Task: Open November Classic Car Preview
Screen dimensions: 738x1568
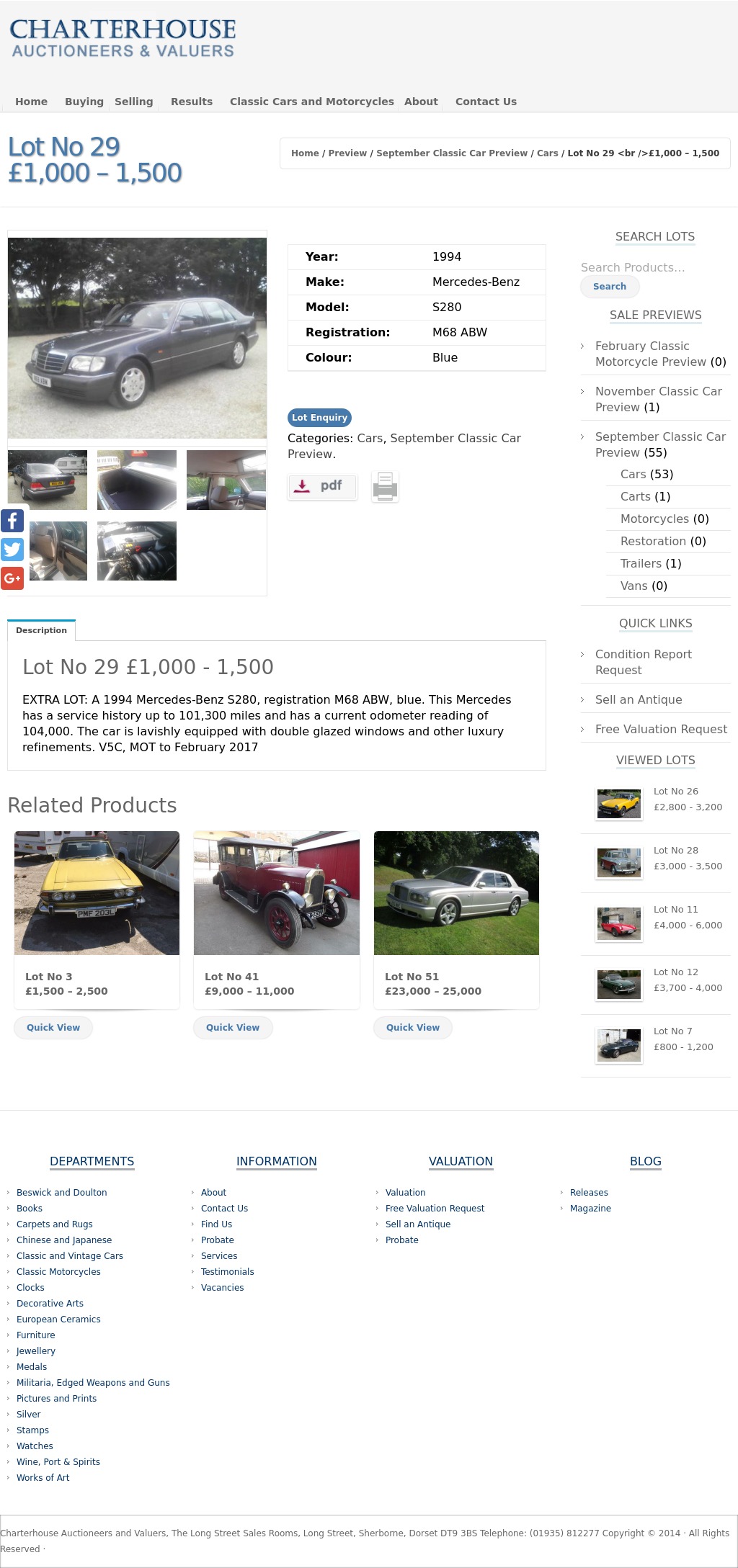Action: 658,399
